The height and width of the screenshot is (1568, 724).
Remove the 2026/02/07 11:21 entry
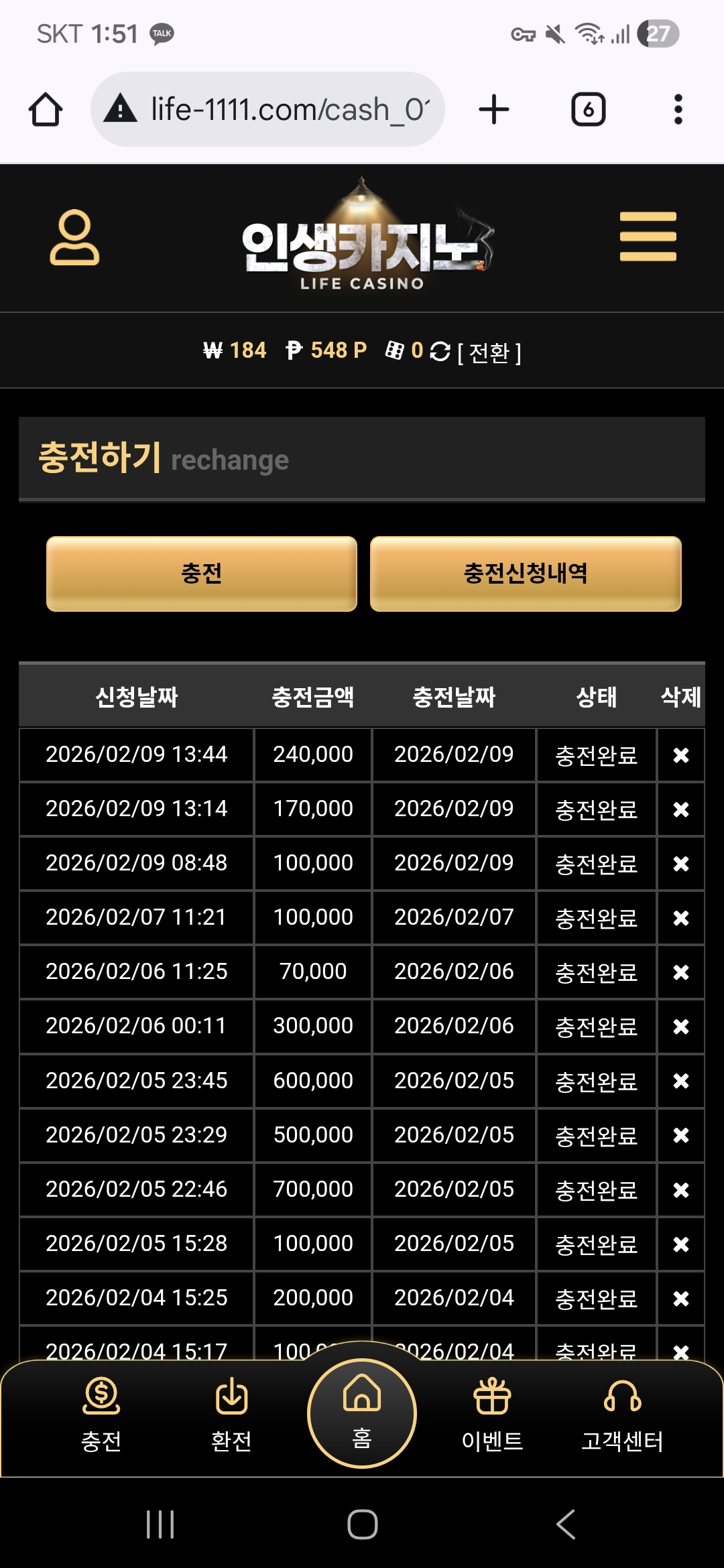[x=680, y=918]
